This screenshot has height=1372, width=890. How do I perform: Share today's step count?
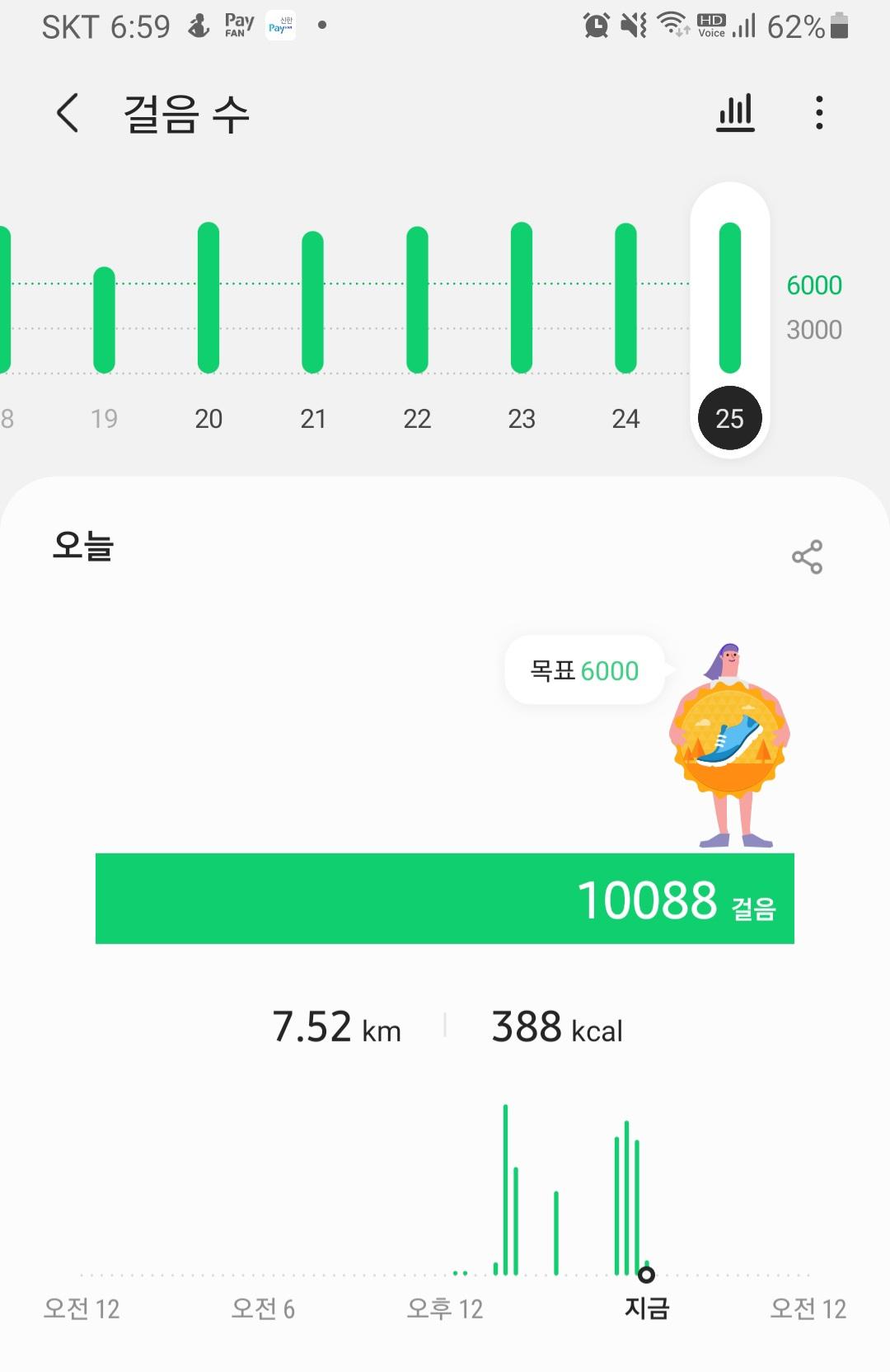click(x=807, y=557)
